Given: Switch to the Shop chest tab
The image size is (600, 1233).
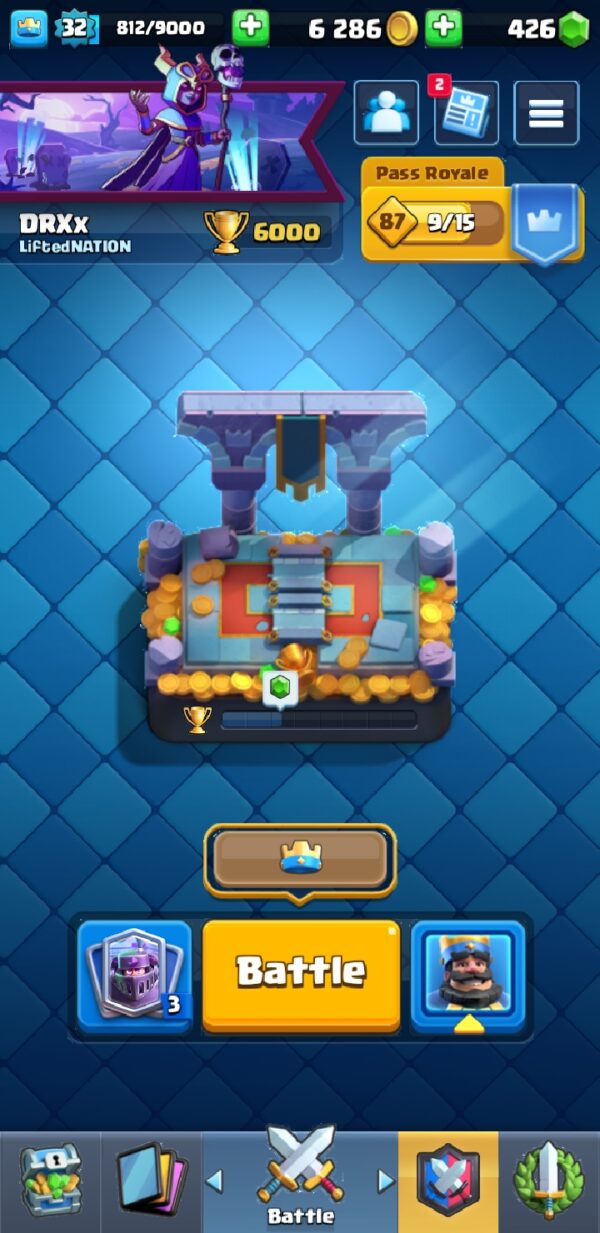Looking at the screenshot, I should (x=50, y=1182).
